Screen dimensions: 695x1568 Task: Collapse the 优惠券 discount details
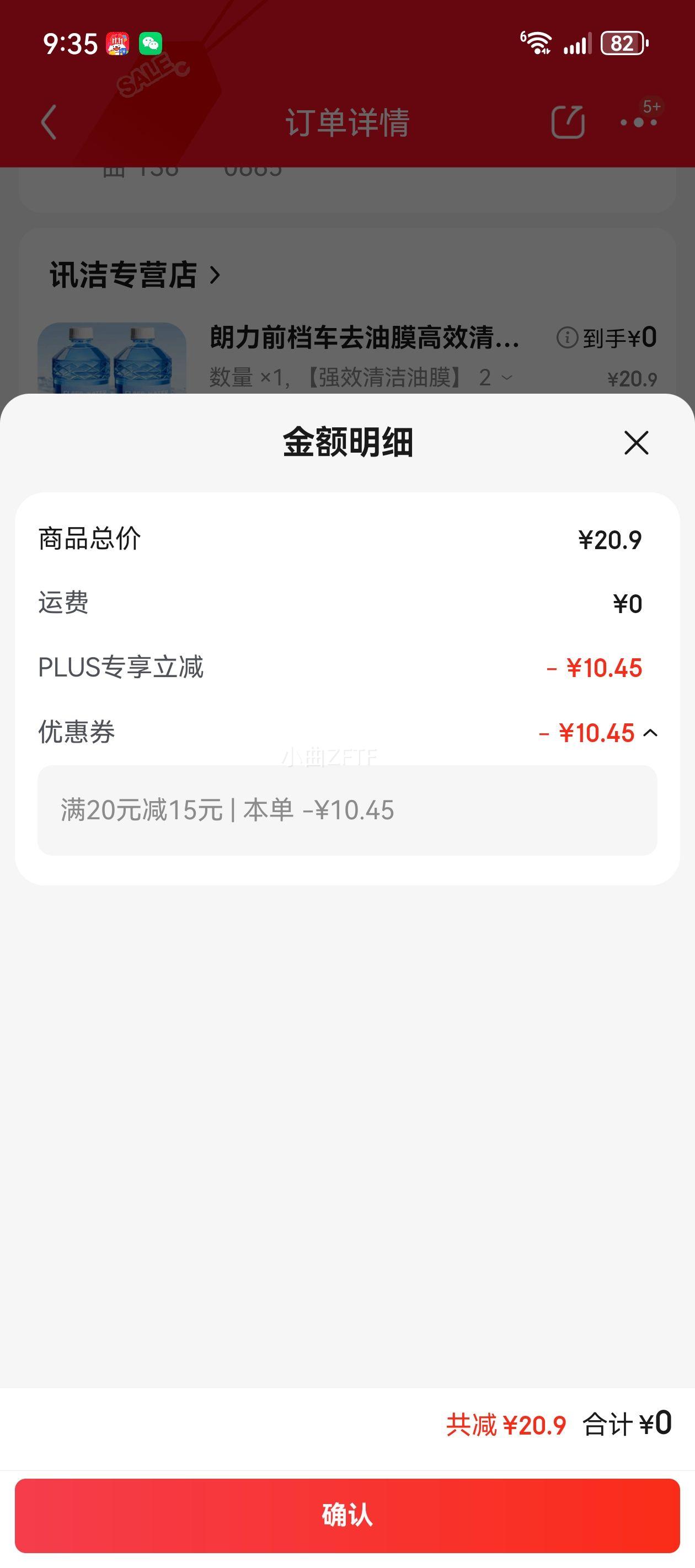(x=650, y=733)
